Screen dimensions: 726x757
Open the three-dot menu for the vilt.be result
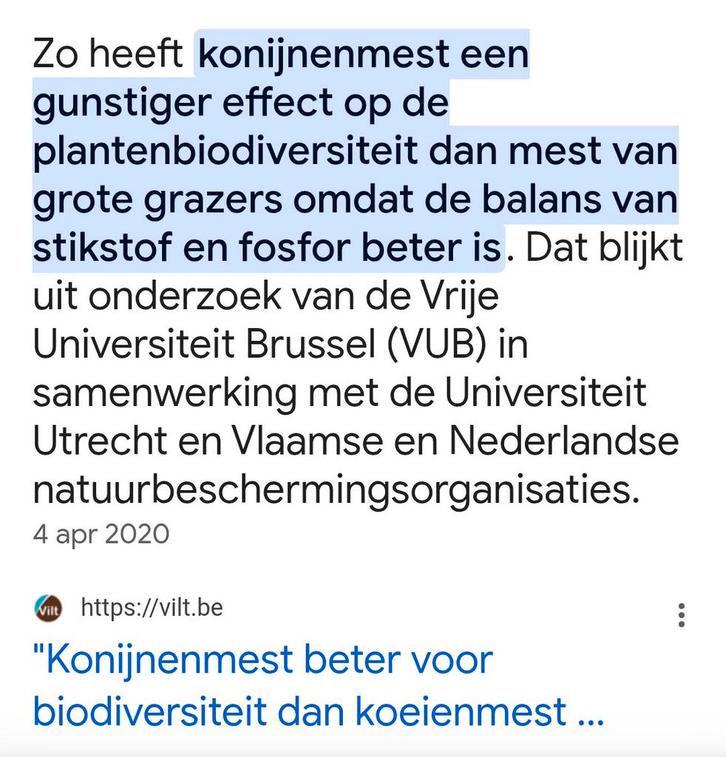tap(682, 614)
